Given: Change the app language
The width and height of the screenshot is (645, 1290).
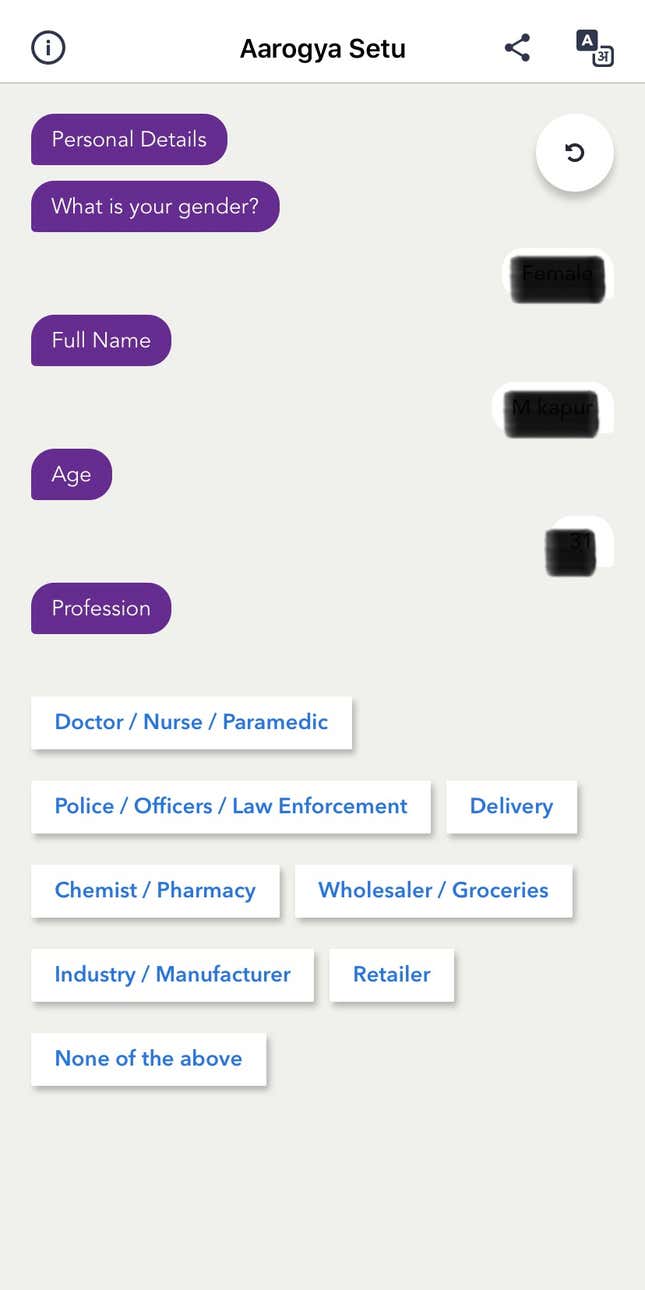Looking at the screenshot, I should (594, 48).
